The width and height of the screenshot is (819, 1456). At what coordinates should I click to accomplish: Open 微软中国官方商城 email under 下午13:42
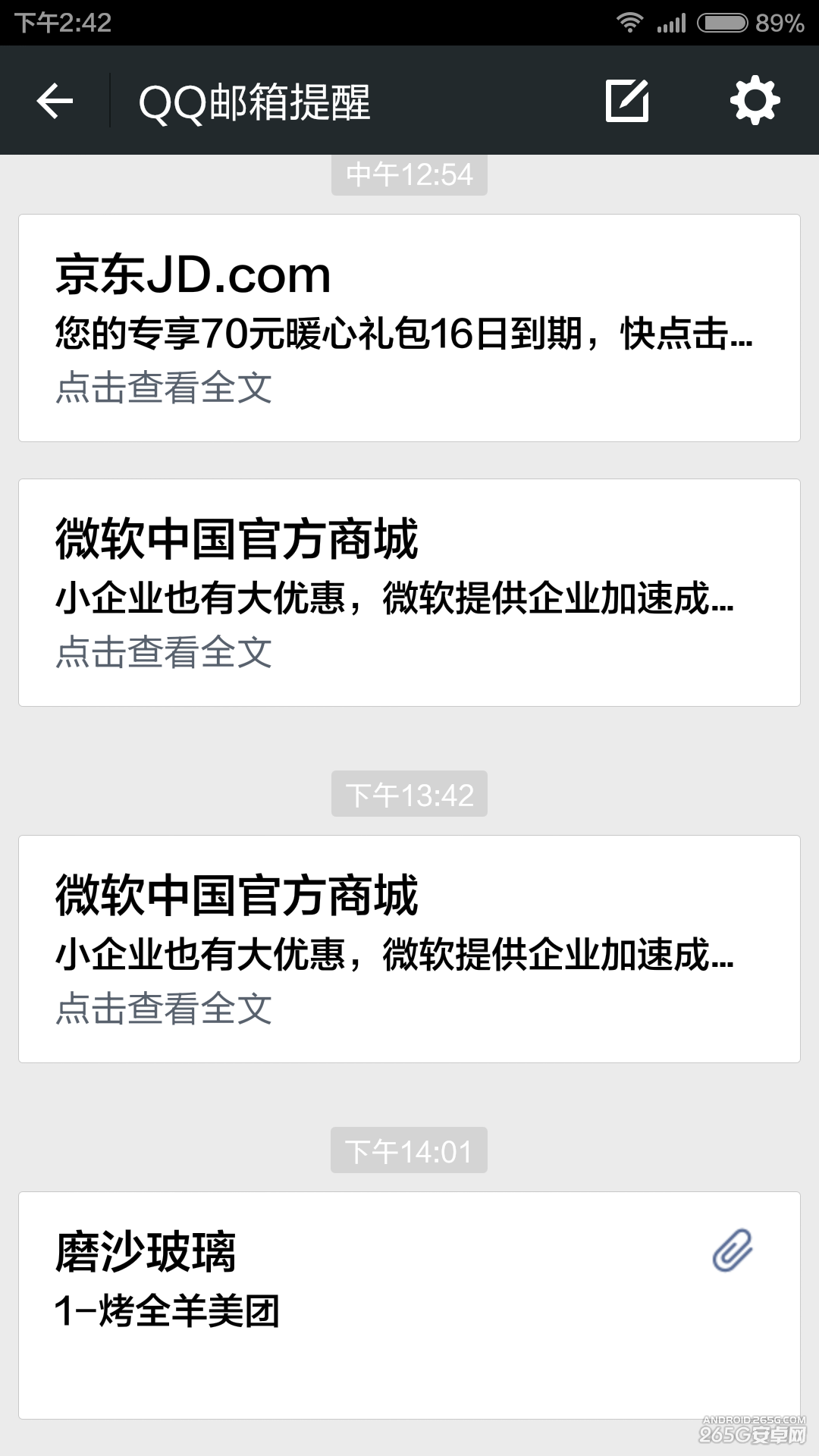pyautogui.click(x=409, y=949)
